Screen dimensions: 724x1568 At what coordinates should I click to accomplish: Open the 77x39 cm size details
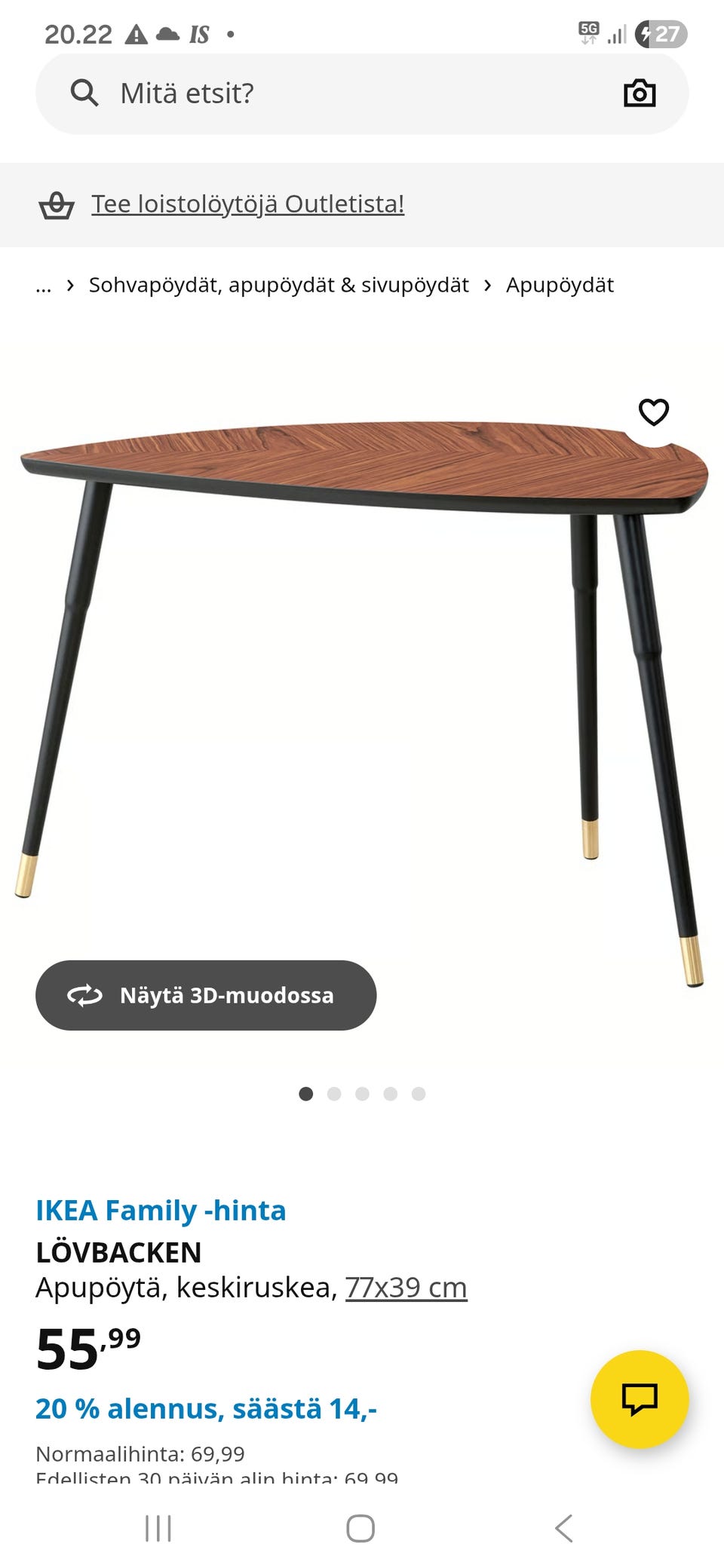pos(406,1288)
